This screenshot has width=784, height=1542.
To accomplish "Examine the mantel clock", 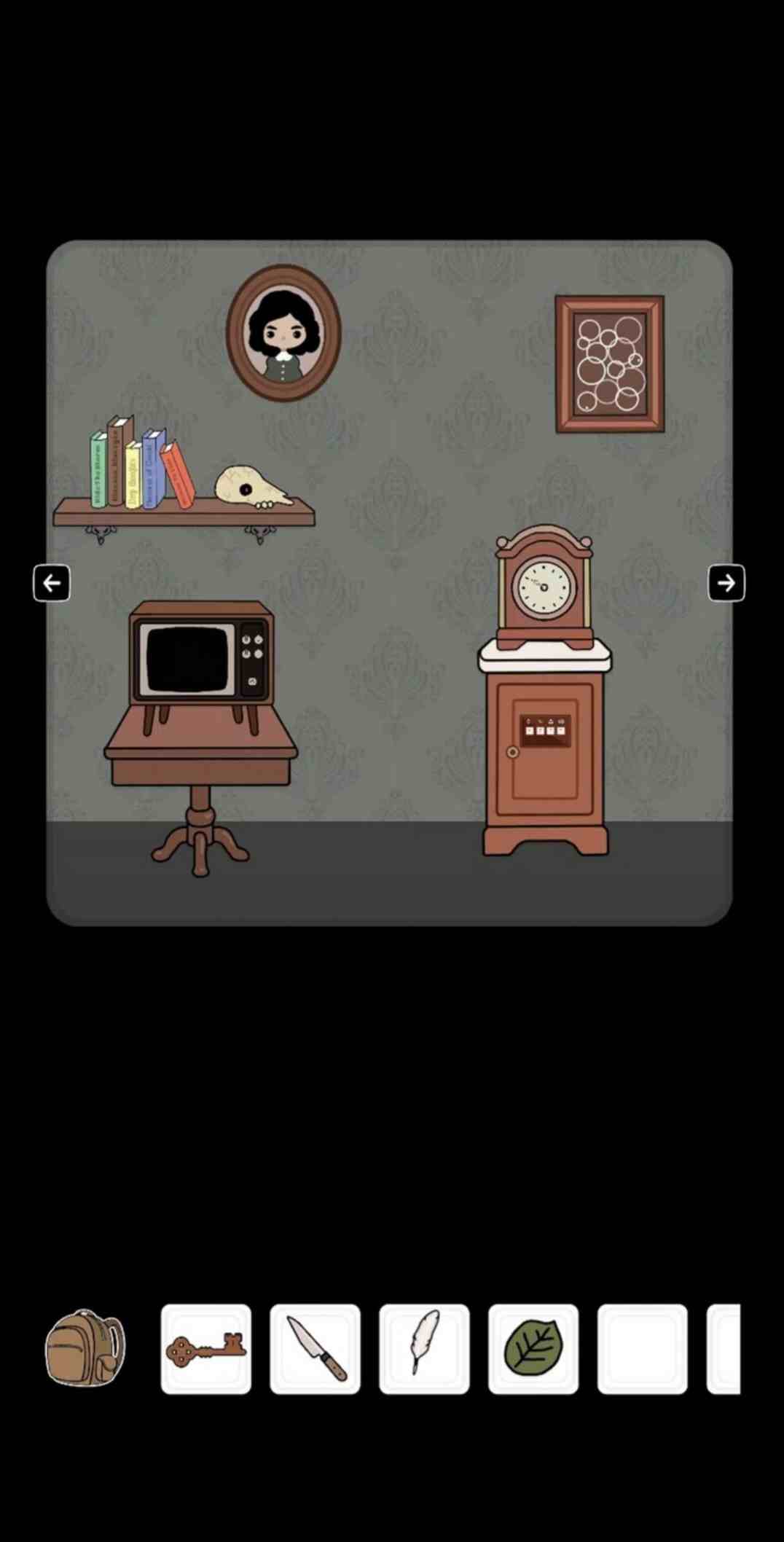I will coord(544,587).
